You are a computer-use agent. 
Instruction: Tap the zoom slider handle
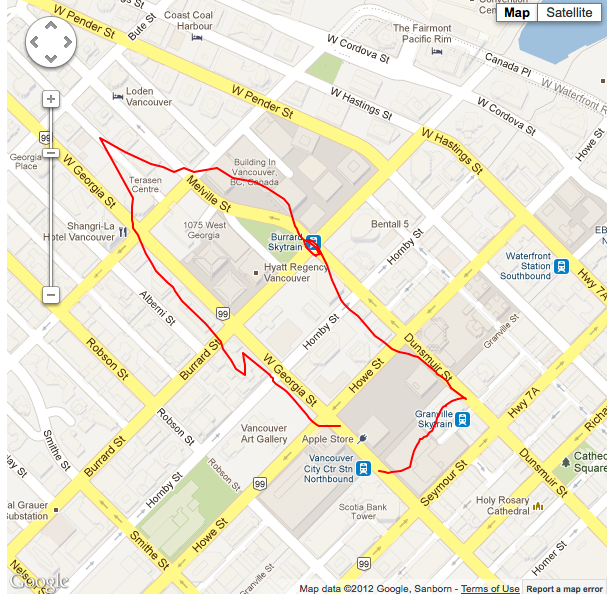pyautogui.click(x=51, y=152)
